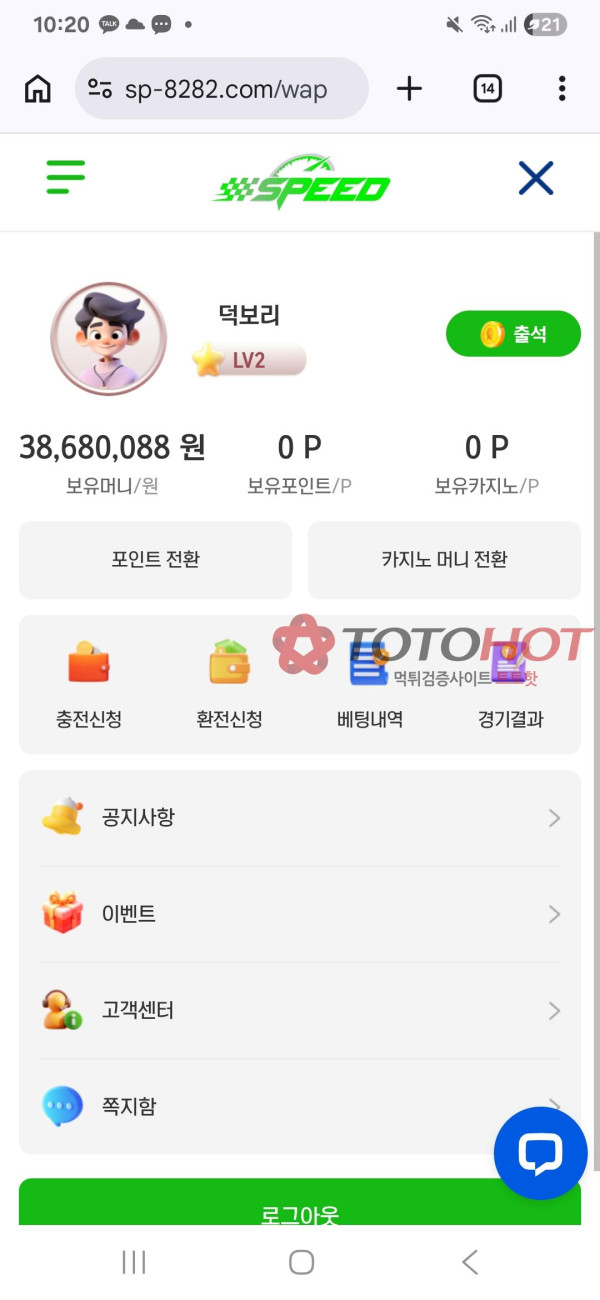This screenshot has height=1300, width=600.
Task: Select 카지노 머니 전환 button
Action: [x=444, y=560]
